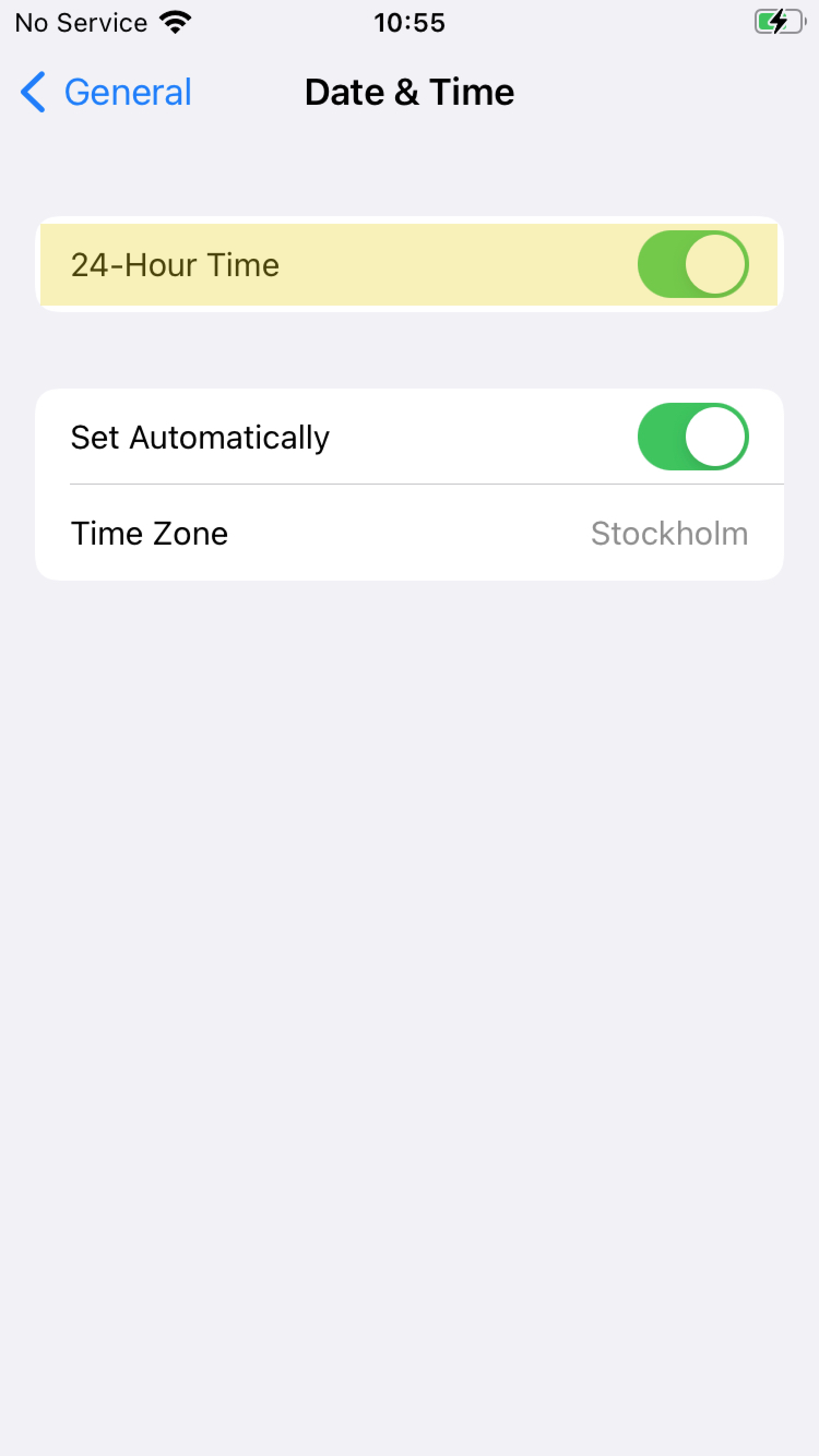Open the Time Zone row
This screenshot has width=819, height=1456.
pyautogui.click(x=410, y=533)
